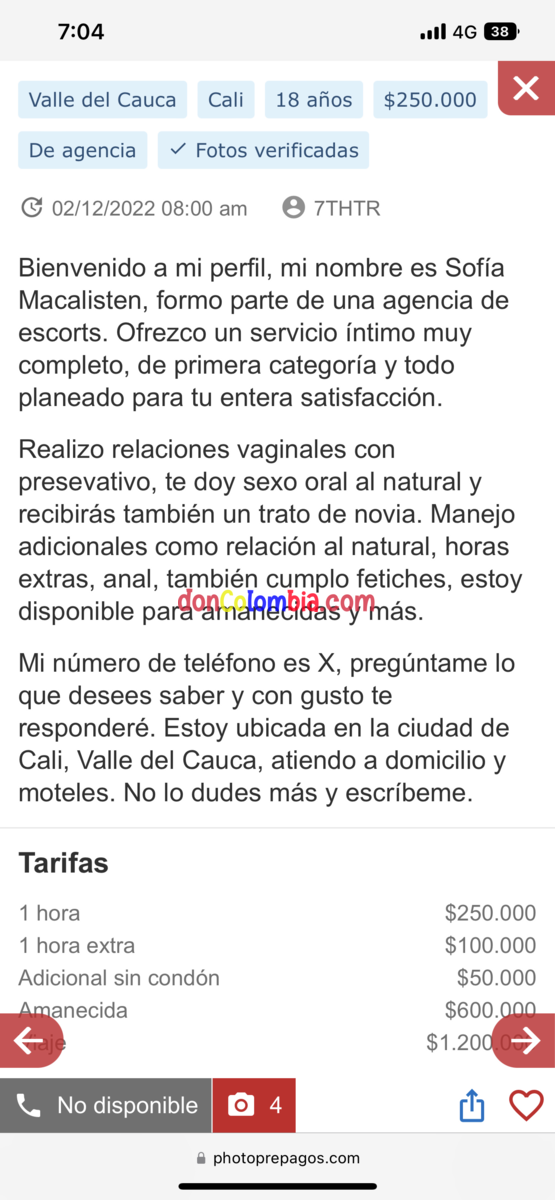Add listing to favorites with heart
The image size is (555, 1200).
(x=526, y=1105)
